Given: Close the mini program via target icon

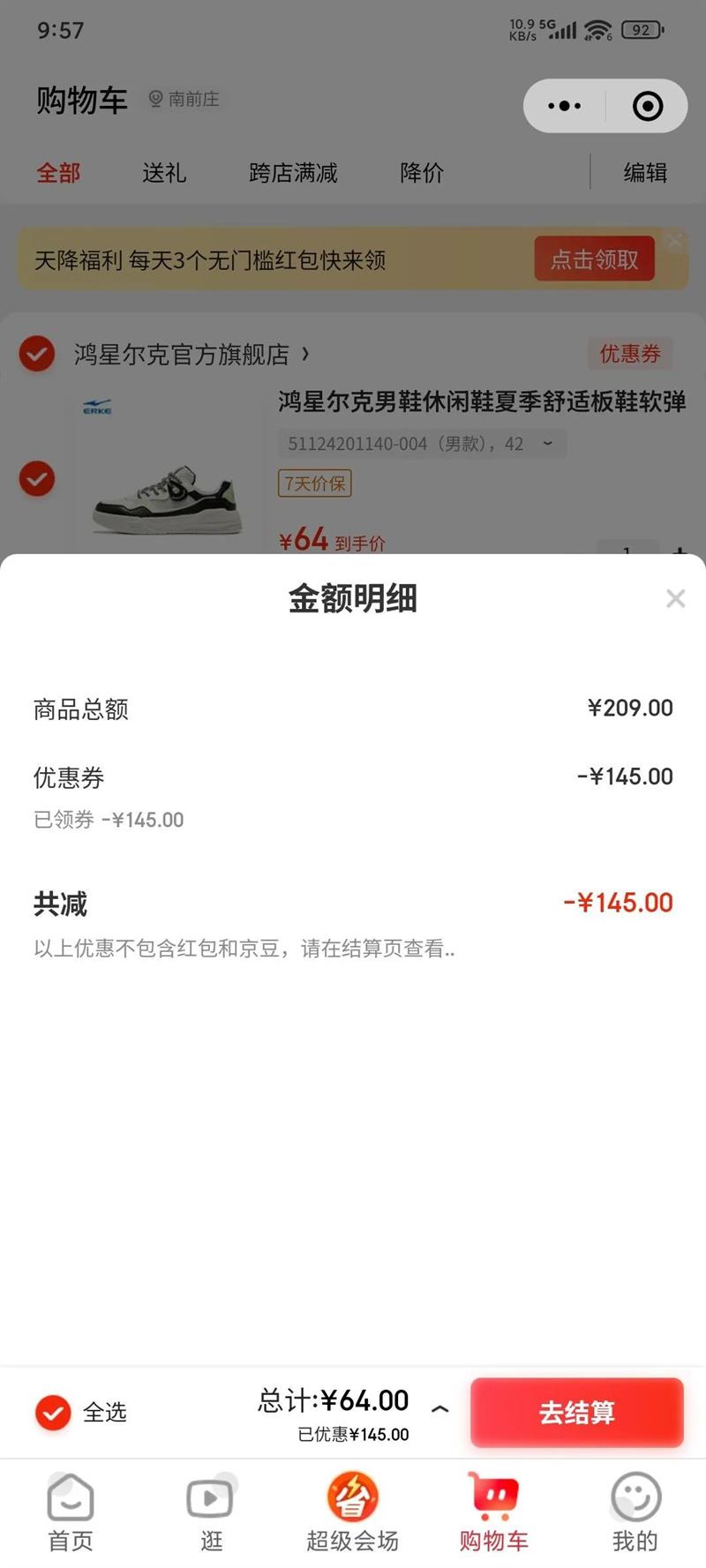Looking at the screenshot, I should (648, 107).
